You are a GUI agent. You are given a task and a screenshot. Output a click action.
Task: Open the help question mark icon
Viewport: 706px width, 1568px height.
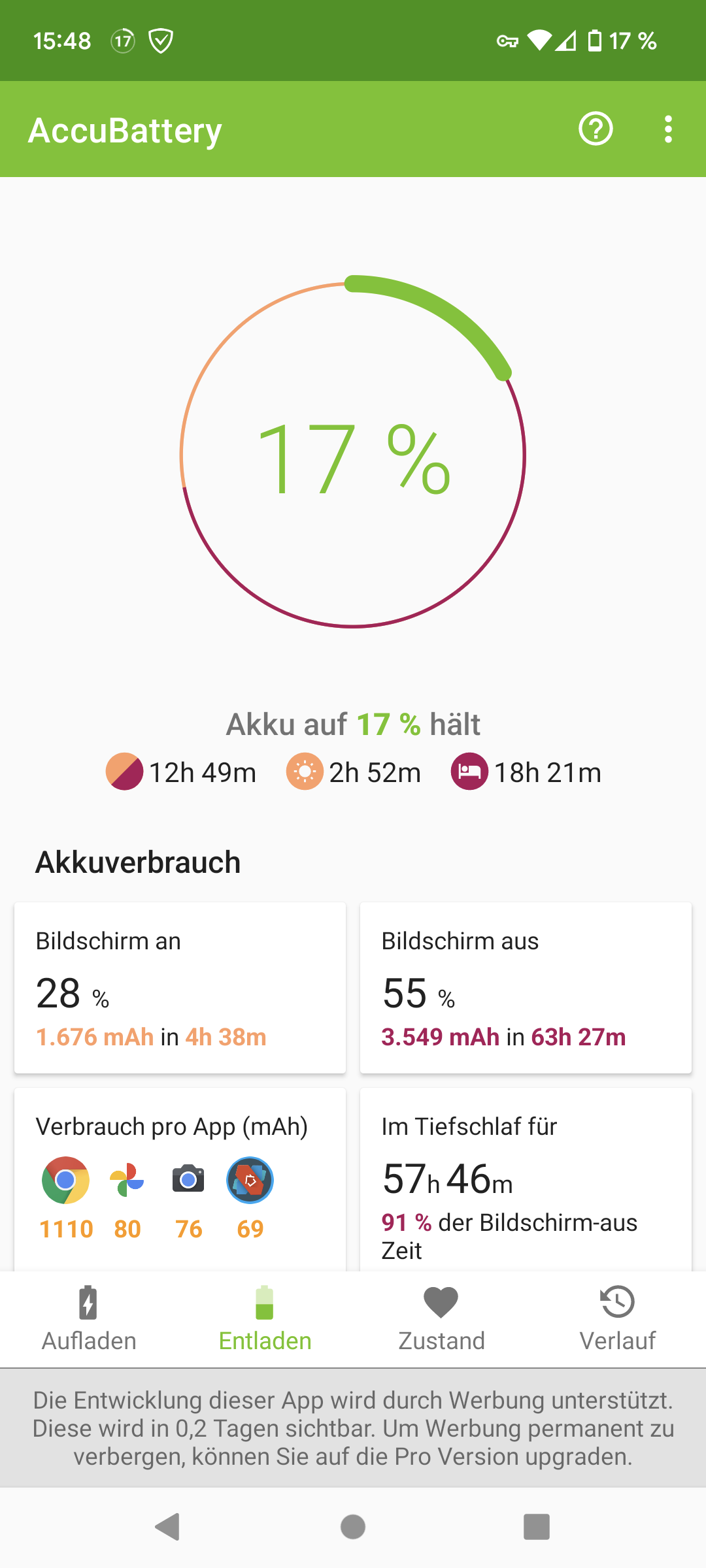(596, 129)
